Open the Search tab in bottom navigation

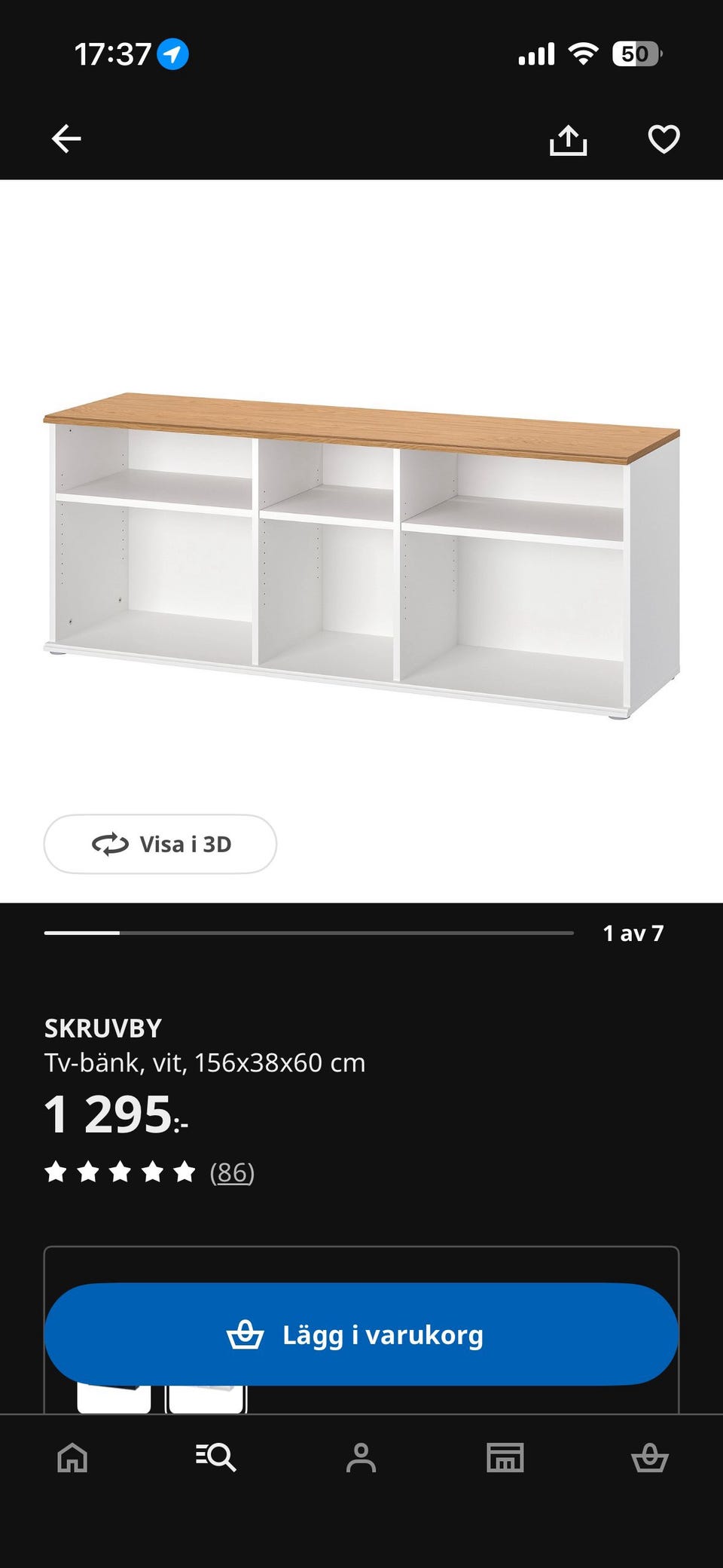tap(216, 1457)
